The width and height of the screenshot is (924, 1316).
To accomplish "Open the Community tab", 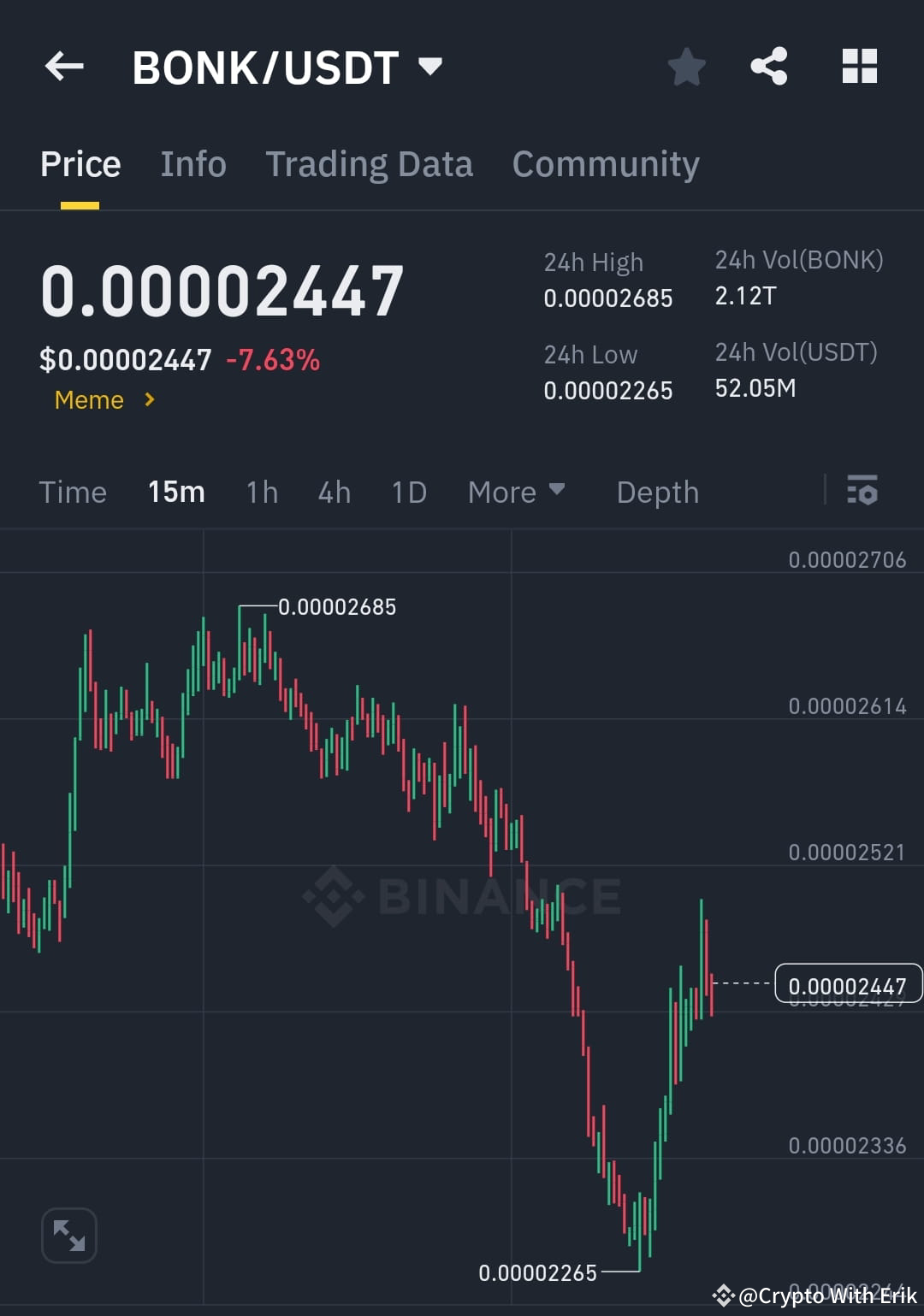I will (605, 163).
